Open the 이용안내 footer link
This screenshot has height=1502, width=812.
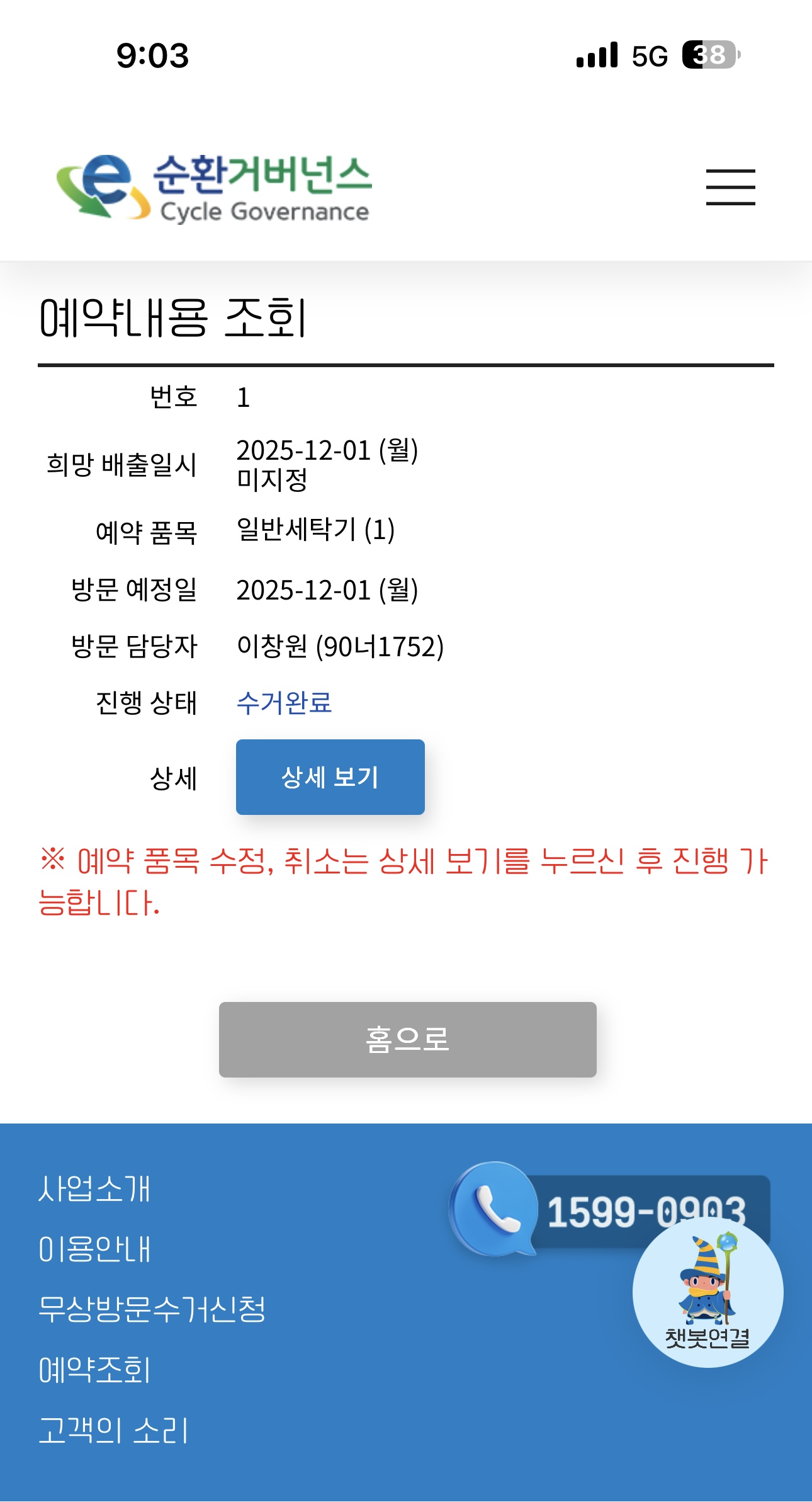(94, 1249)
